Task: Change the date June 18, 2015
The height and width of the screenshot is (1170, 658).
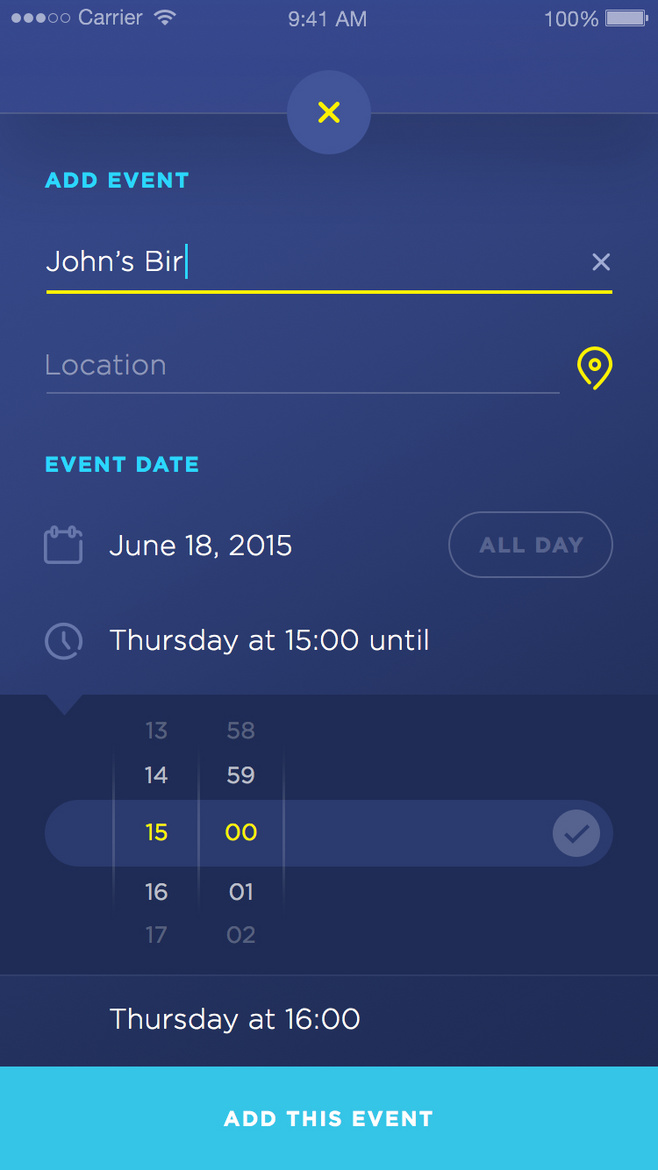Action: click(200, 545)
